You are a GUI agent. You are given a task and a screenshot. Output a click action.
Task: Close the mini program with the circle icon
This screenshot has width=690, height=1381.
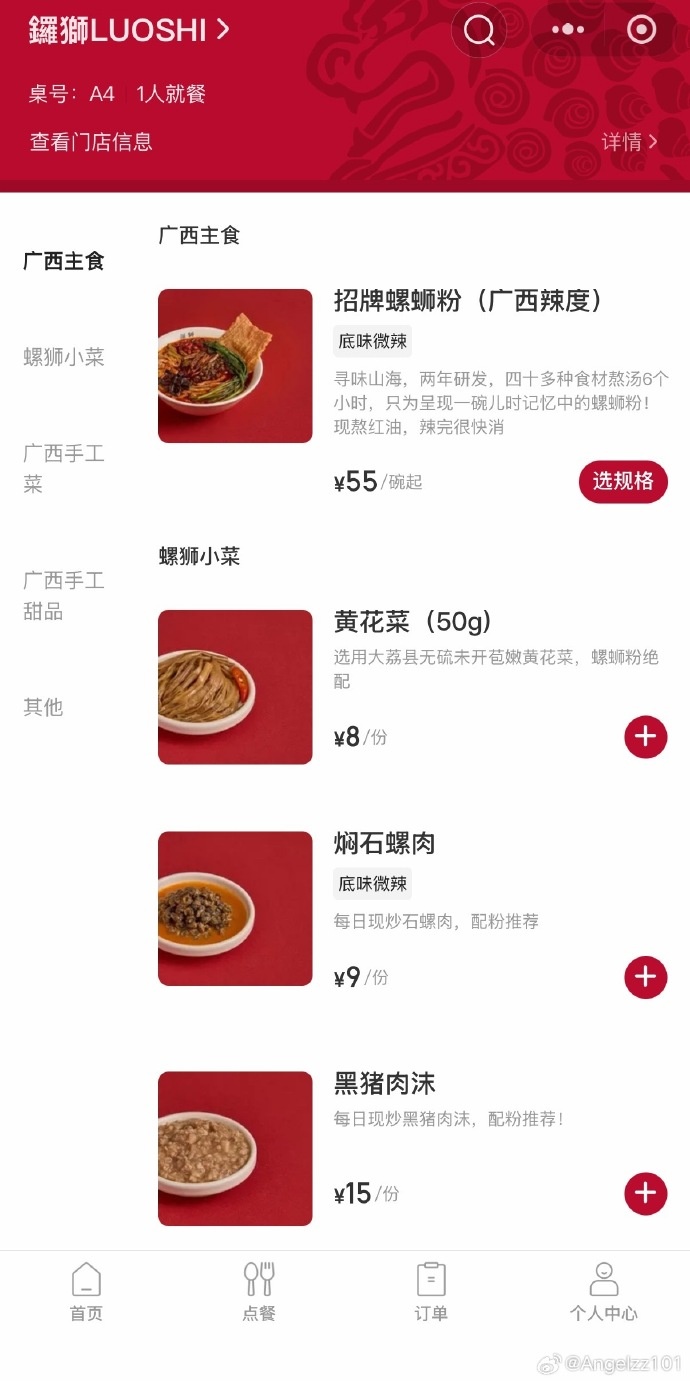coord(641,30)
